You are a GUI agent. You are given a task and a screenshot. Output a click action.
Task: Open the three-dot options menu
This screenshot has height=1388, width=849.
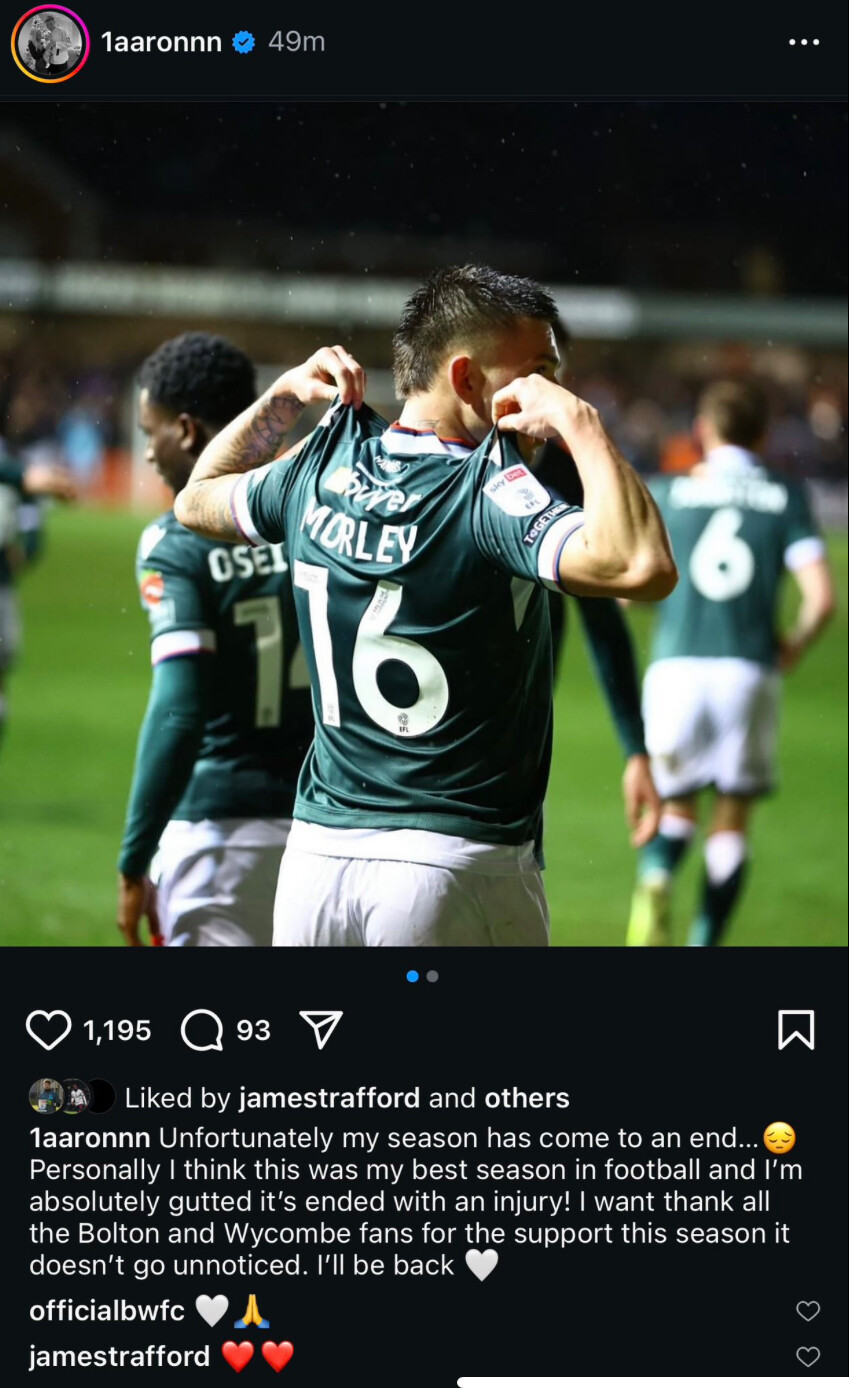point(804,43)
